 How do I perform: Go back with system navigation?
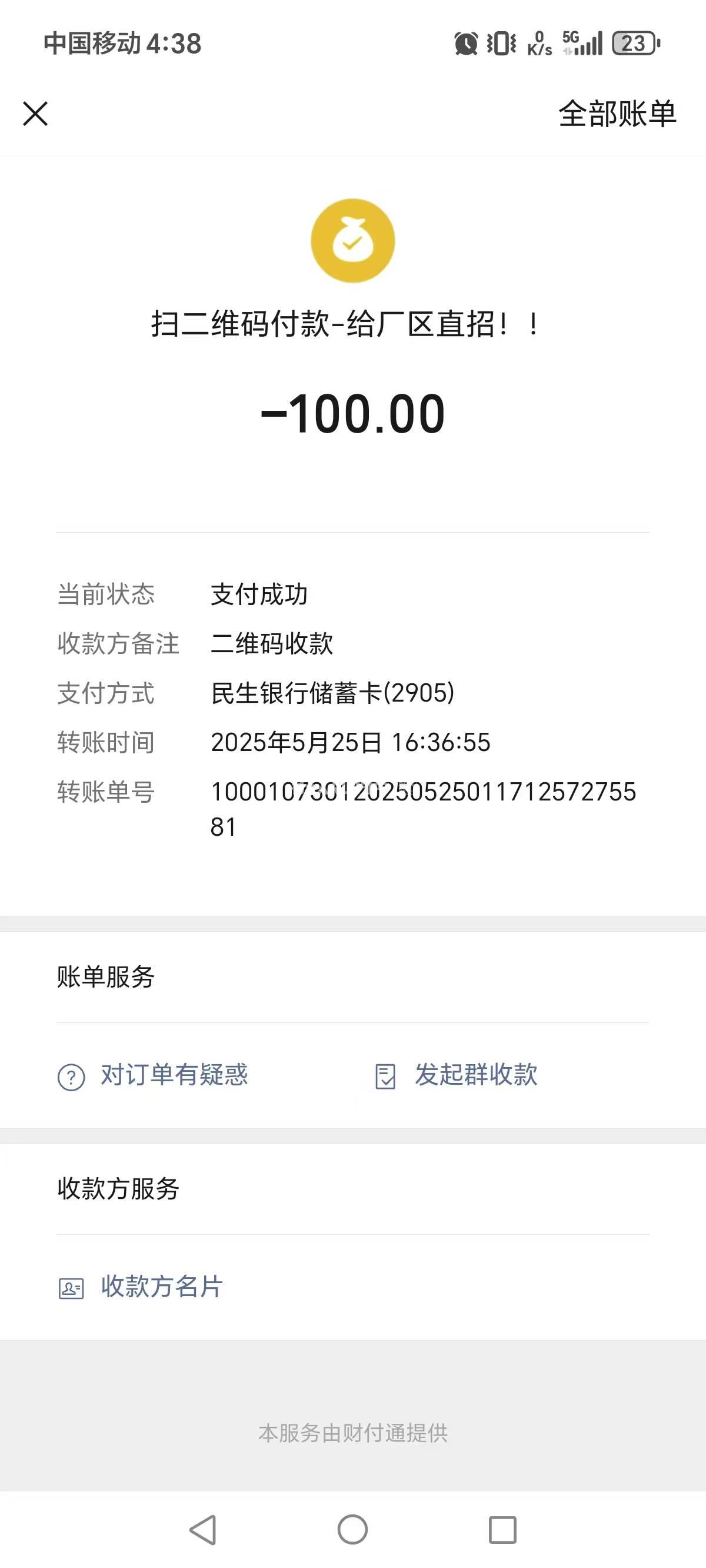204,1530
